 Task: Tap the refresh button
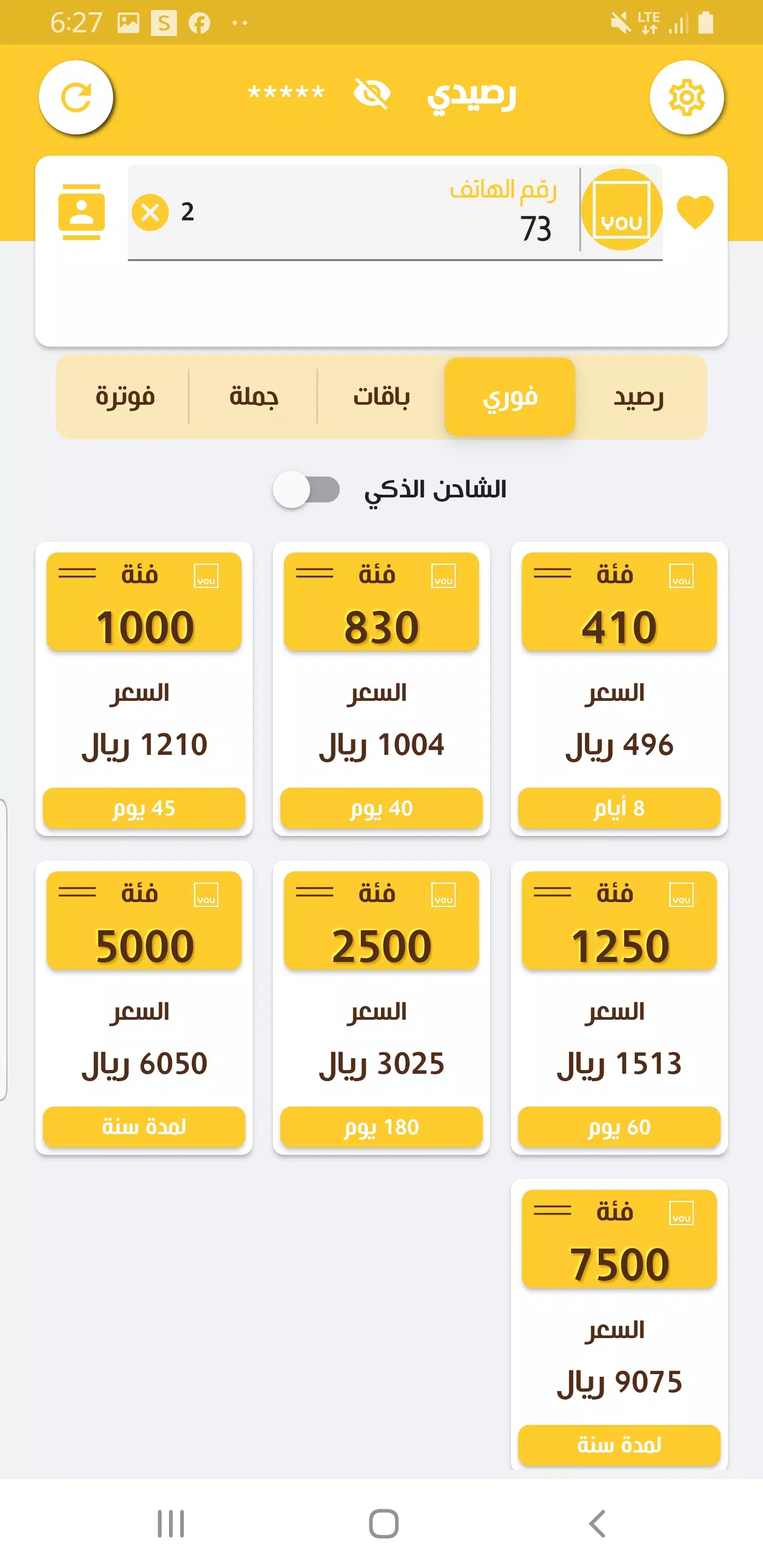pos(76,97)
